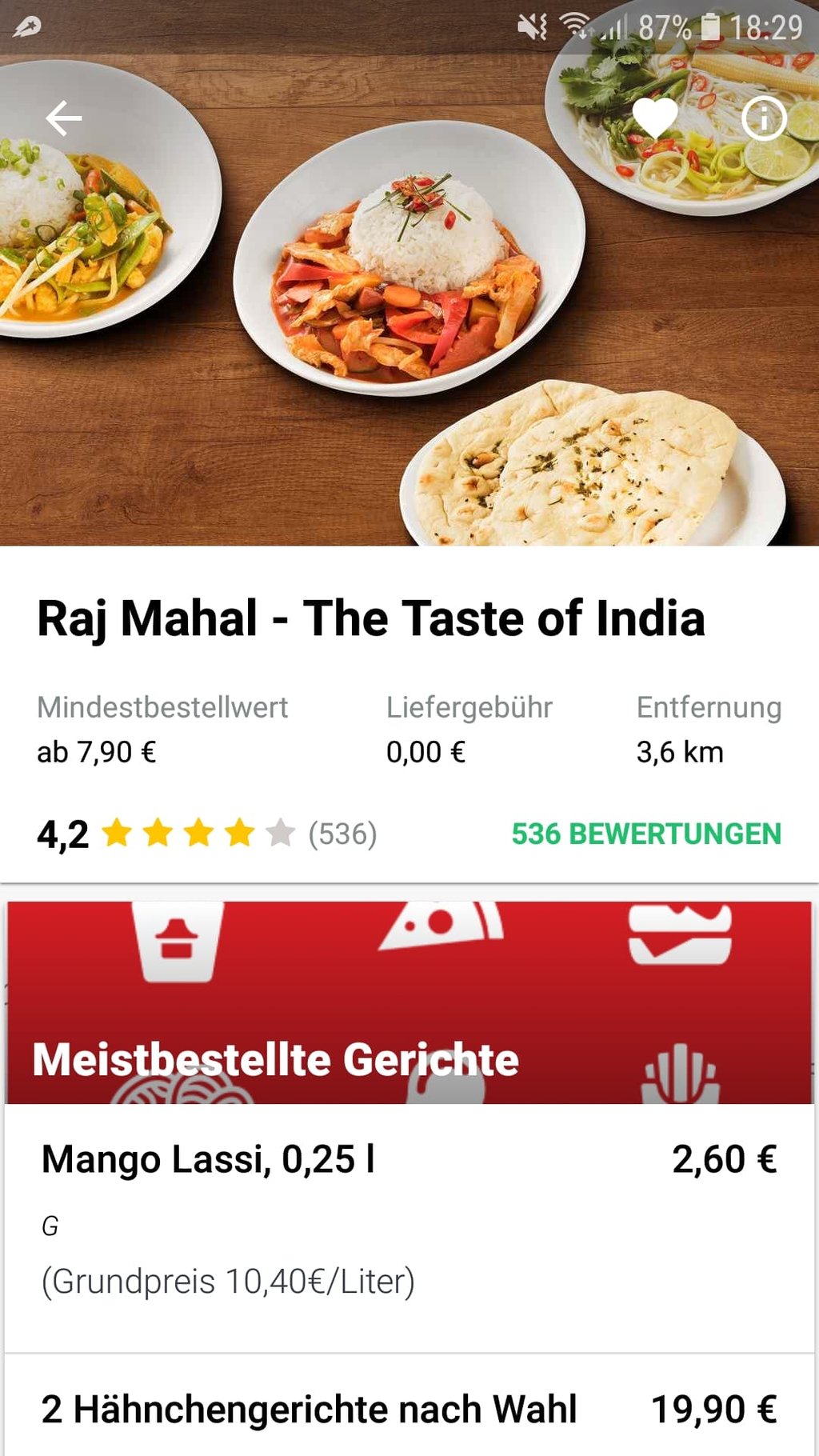Tap the Meistbestellte Gerichte section header

[276, 1059]
